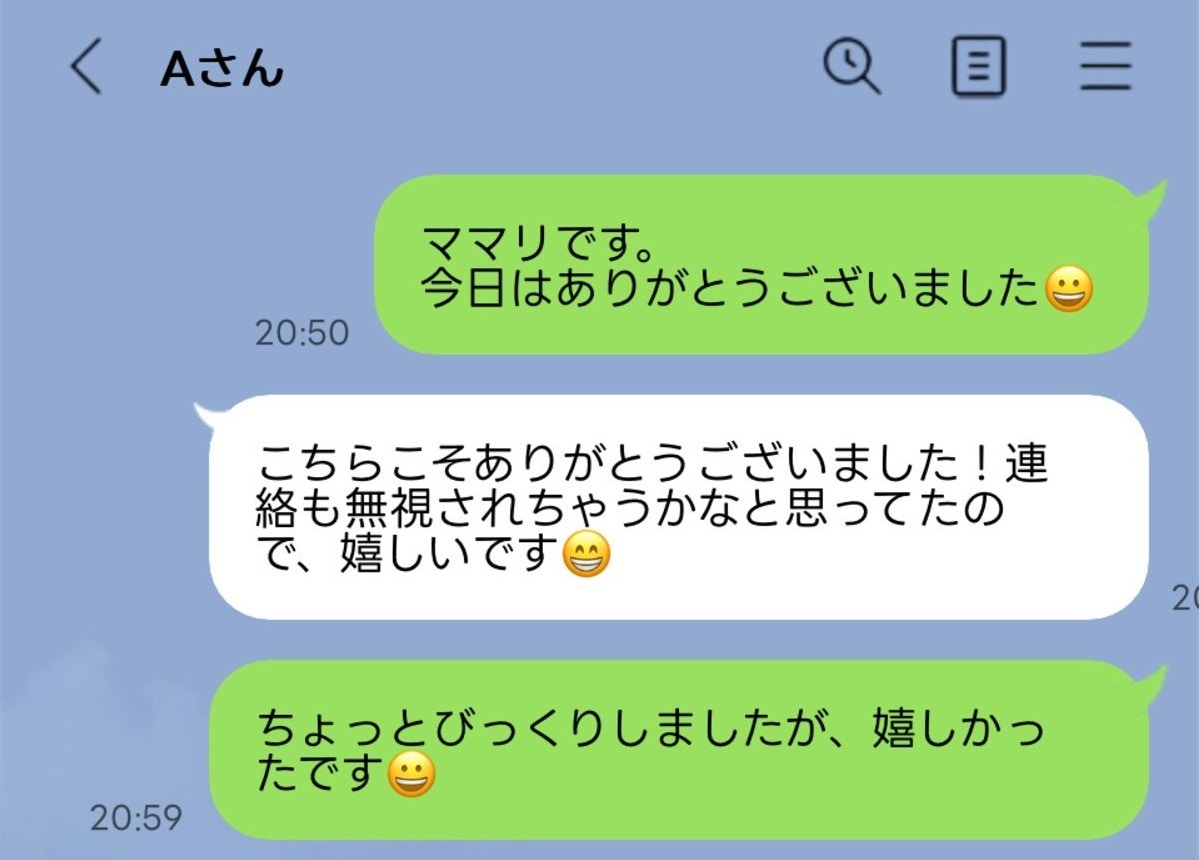
Task: Open the notes icon in the header
Action: [x=977, y=69]
